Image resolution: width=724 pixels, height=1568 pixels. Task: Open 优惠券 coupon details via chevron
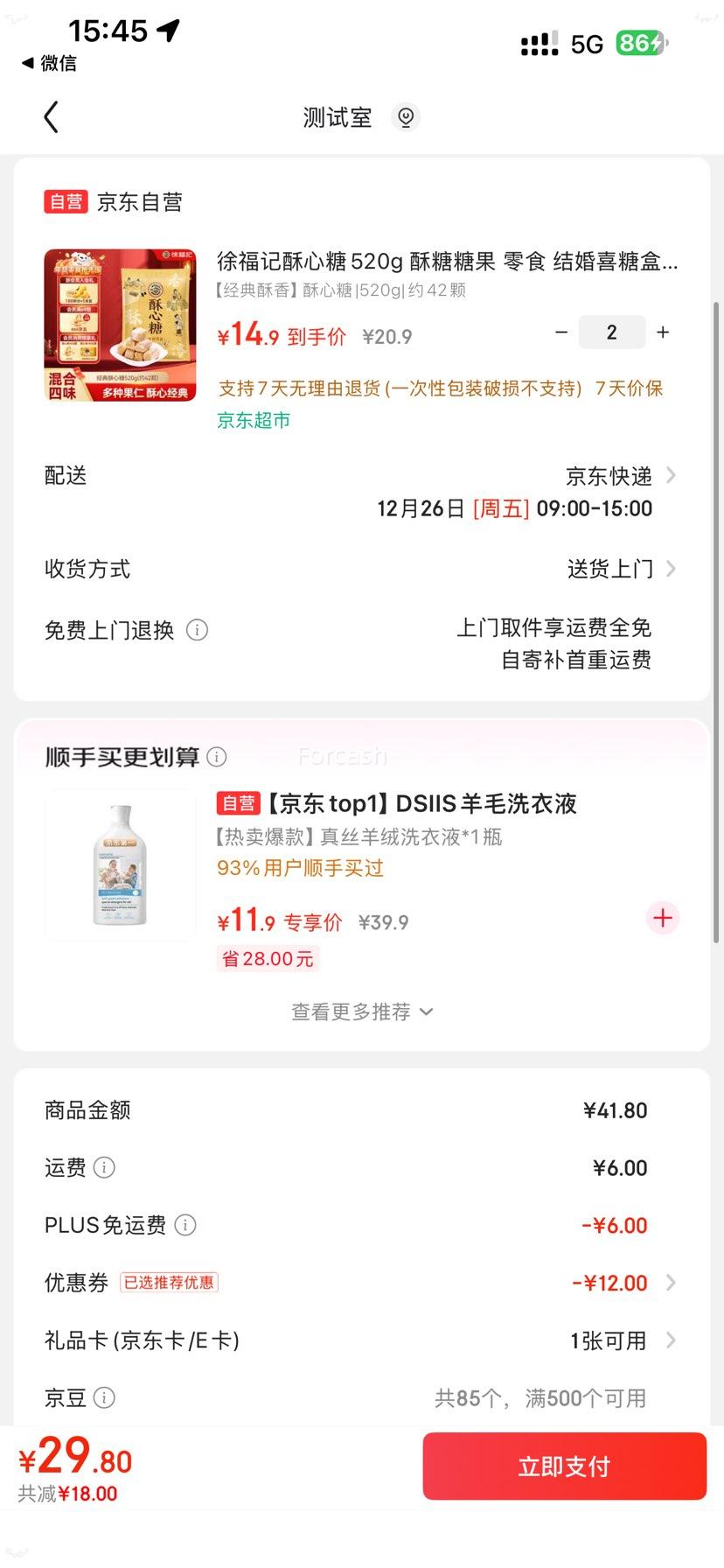[670, 1283]
